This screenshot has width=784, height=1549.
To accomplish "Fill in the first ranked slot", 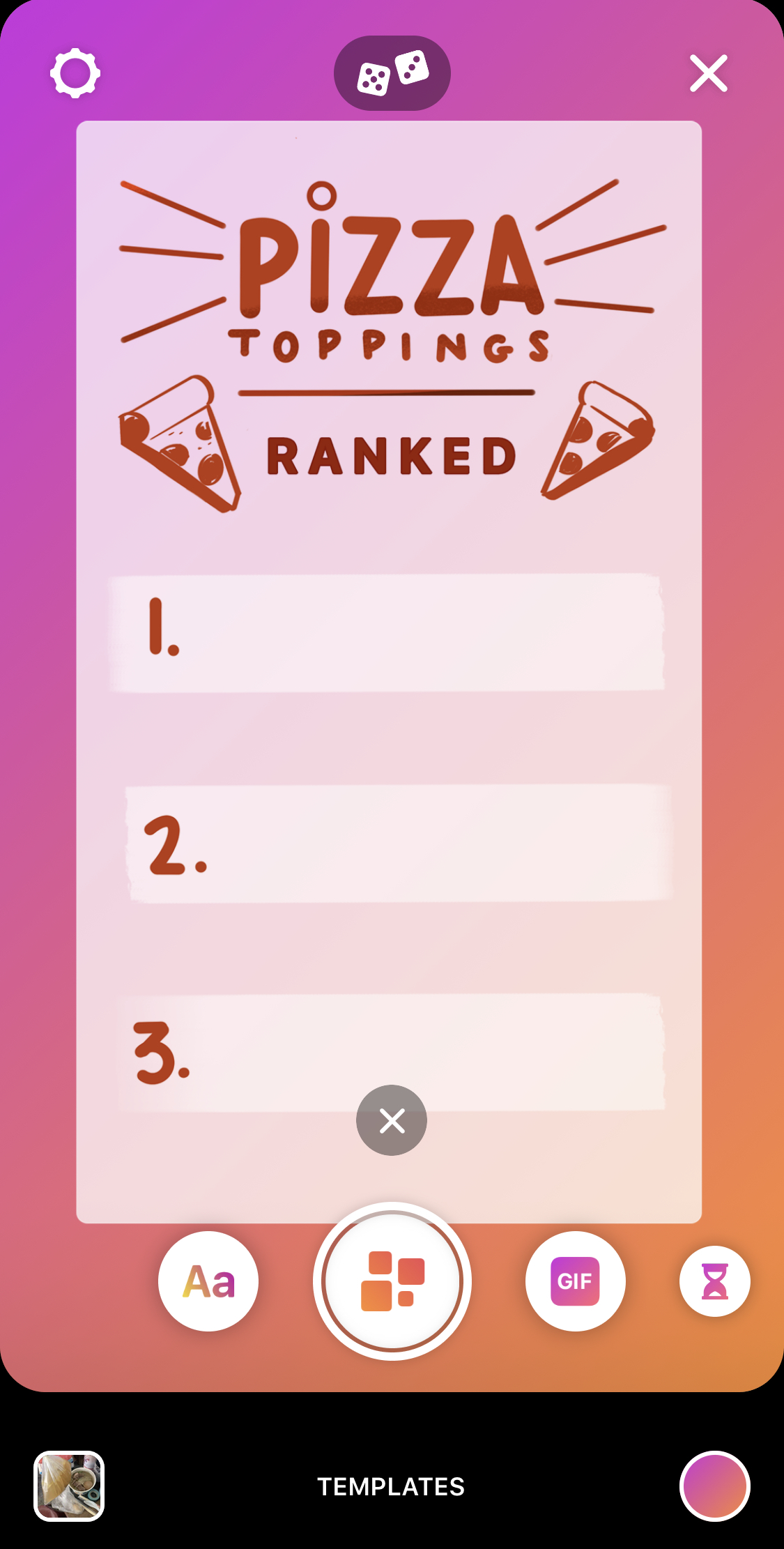I will tap(387, 632).
